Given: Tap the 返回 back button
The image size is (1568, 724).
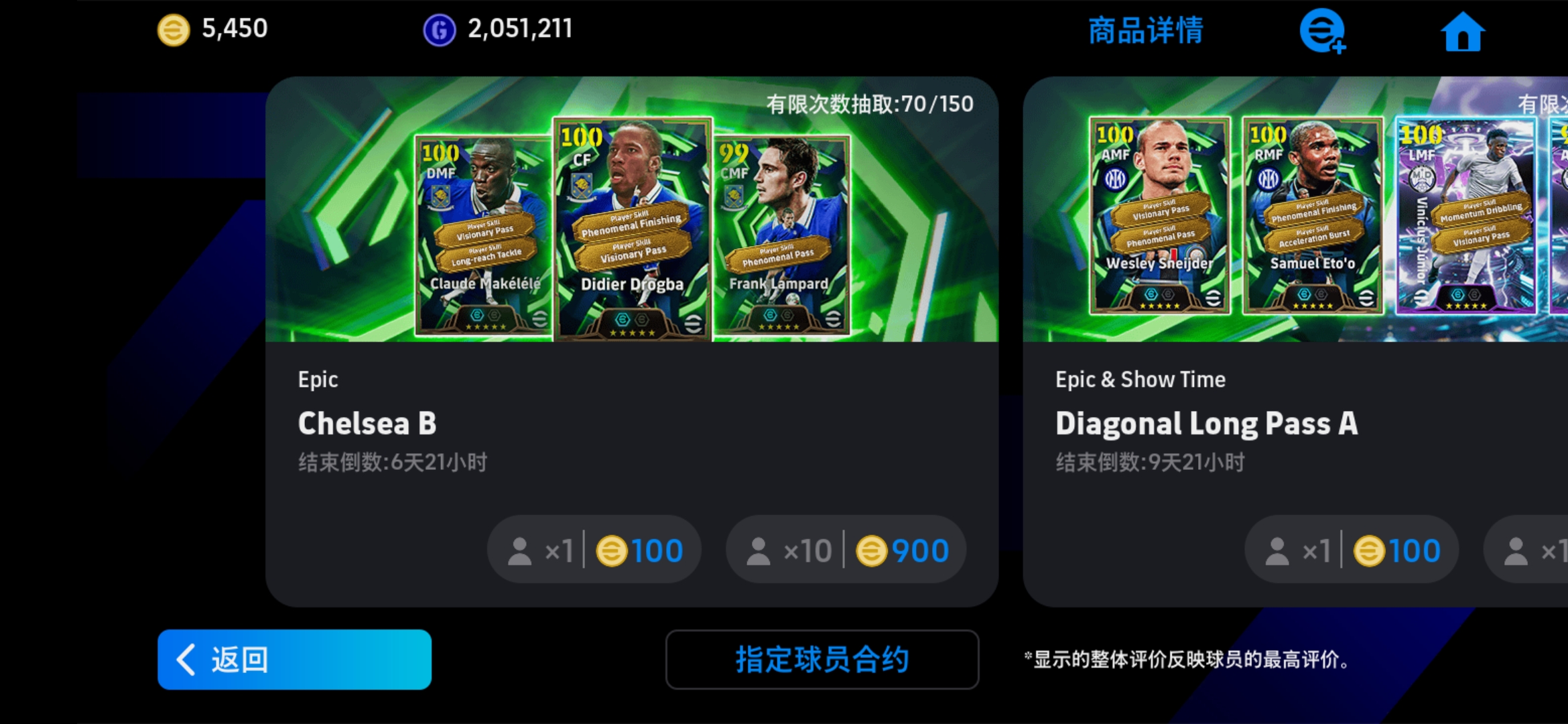Looking at the screenshot, I should [294, 660].
